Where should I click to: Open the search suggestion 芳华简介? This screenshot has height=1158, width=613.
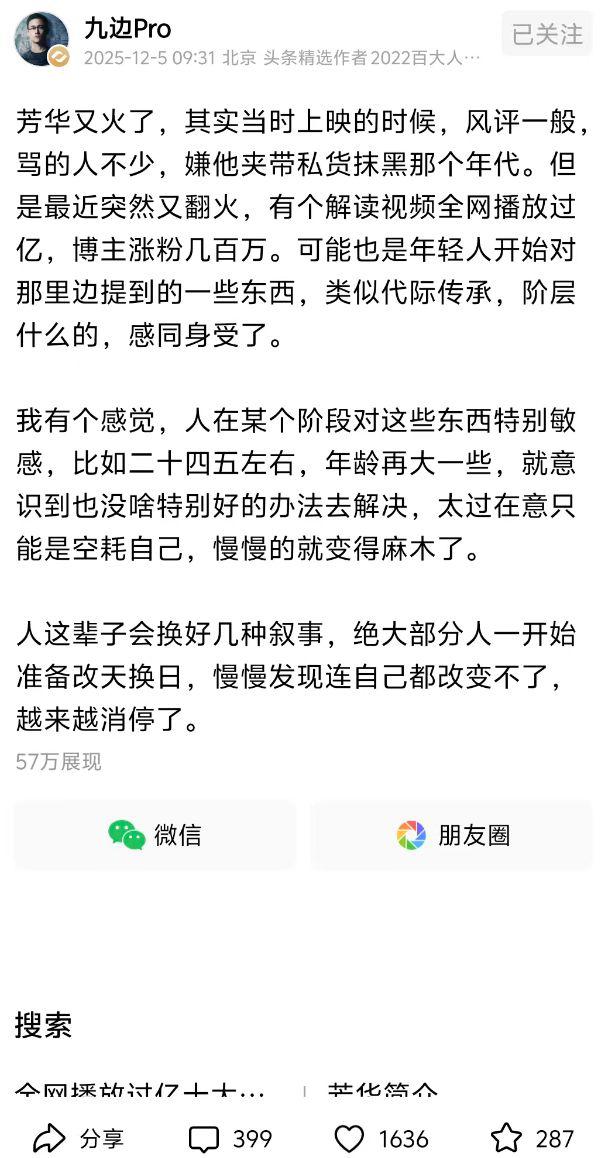[x=383, y=1092]
